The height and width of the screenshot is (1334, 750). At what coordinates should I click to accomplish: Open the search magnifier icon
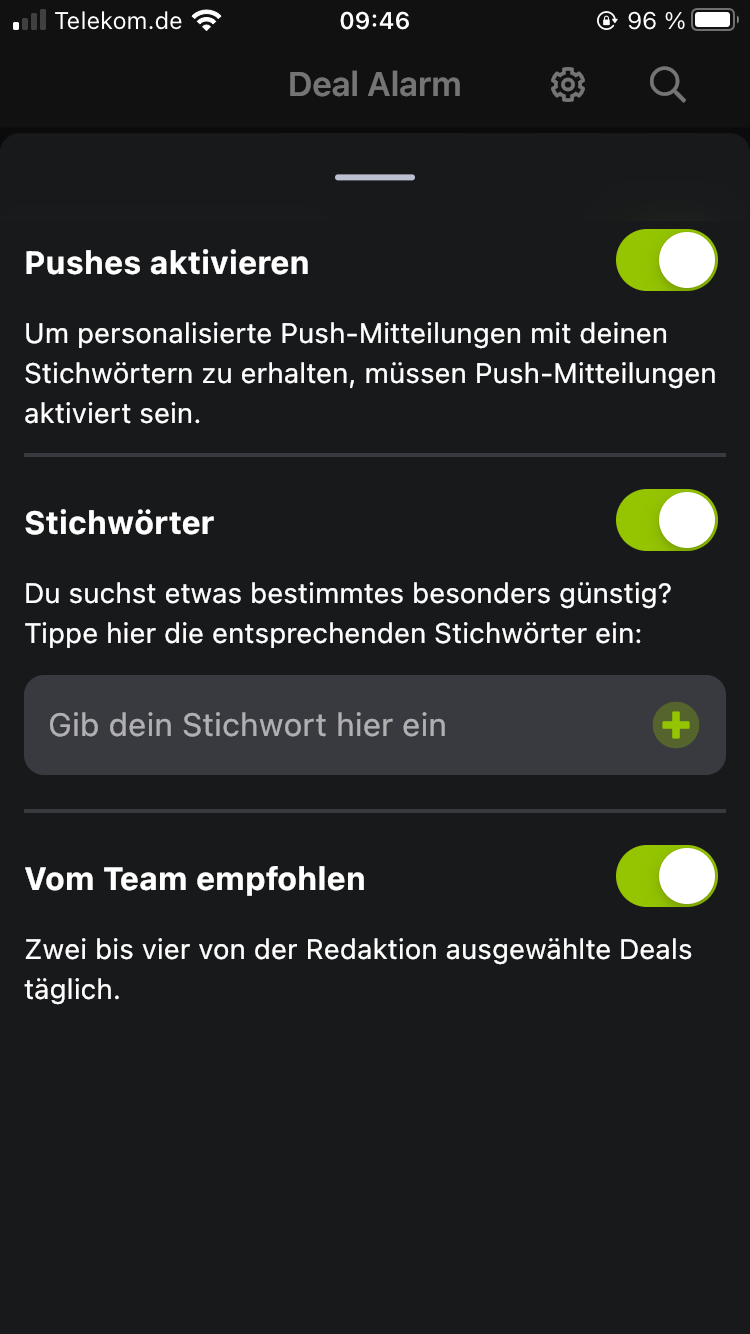[x=667, y=85]
